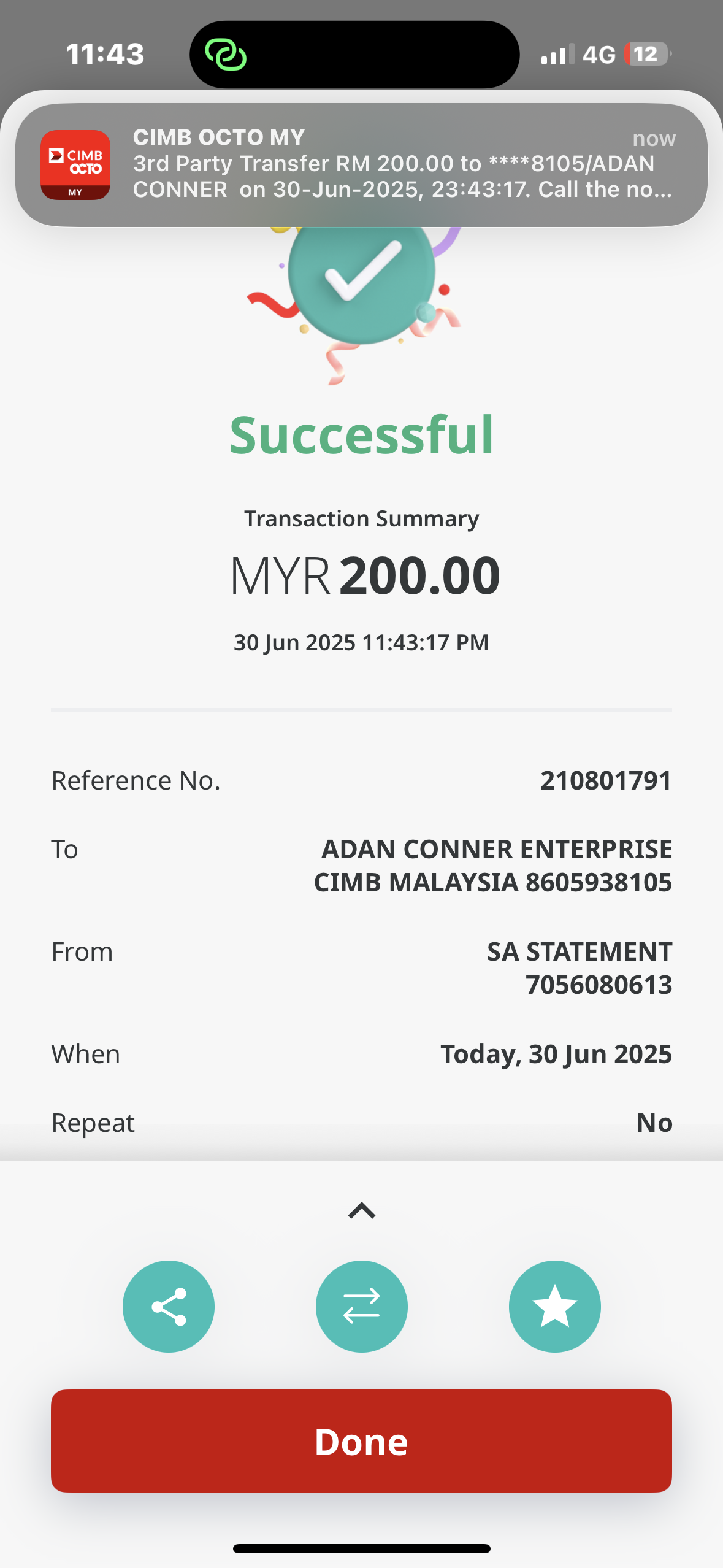Screen dimensions: 723x1568
Task: Make another transfer with the arrows icon
Action: coord(361,1306)
